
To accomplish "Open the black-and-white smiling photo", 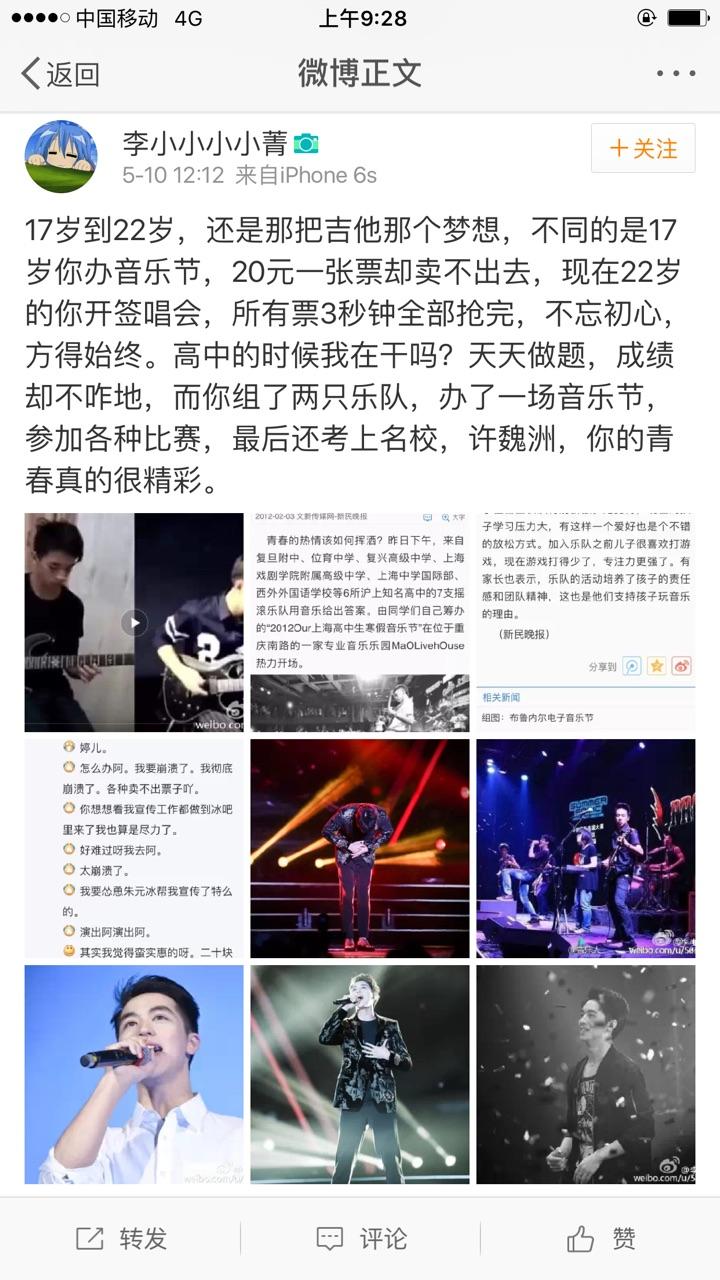I will point(586,1074).
